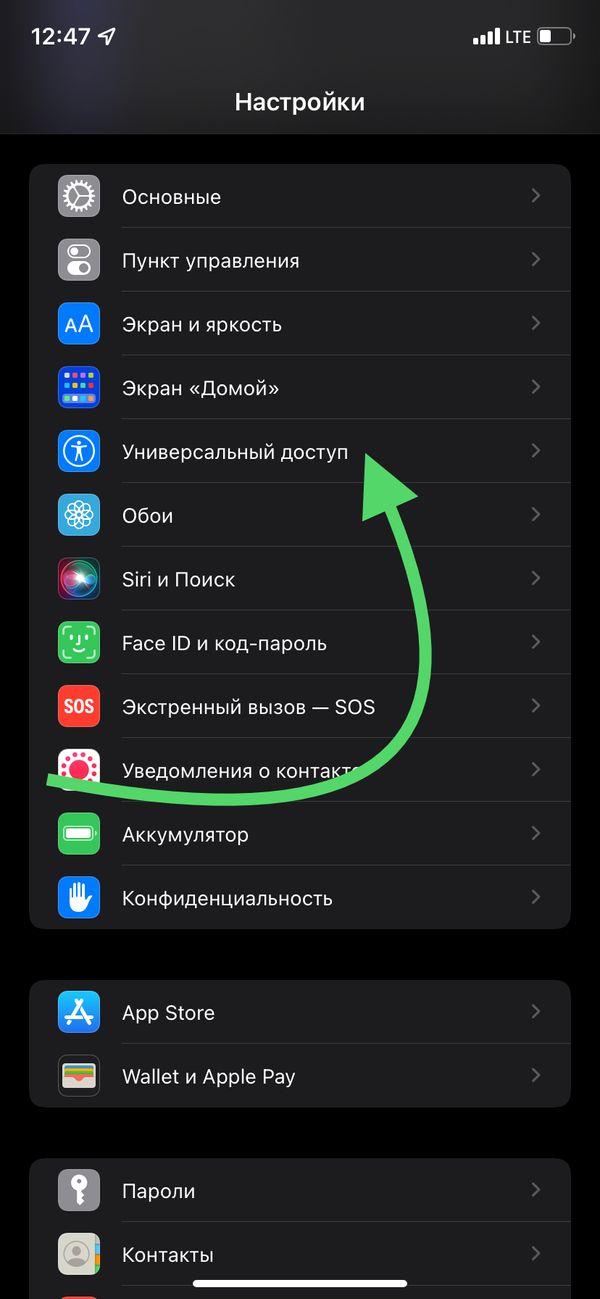Go to Экран и яркость
The height and width of the screenshot is (1299, 600).
point(300,324)
